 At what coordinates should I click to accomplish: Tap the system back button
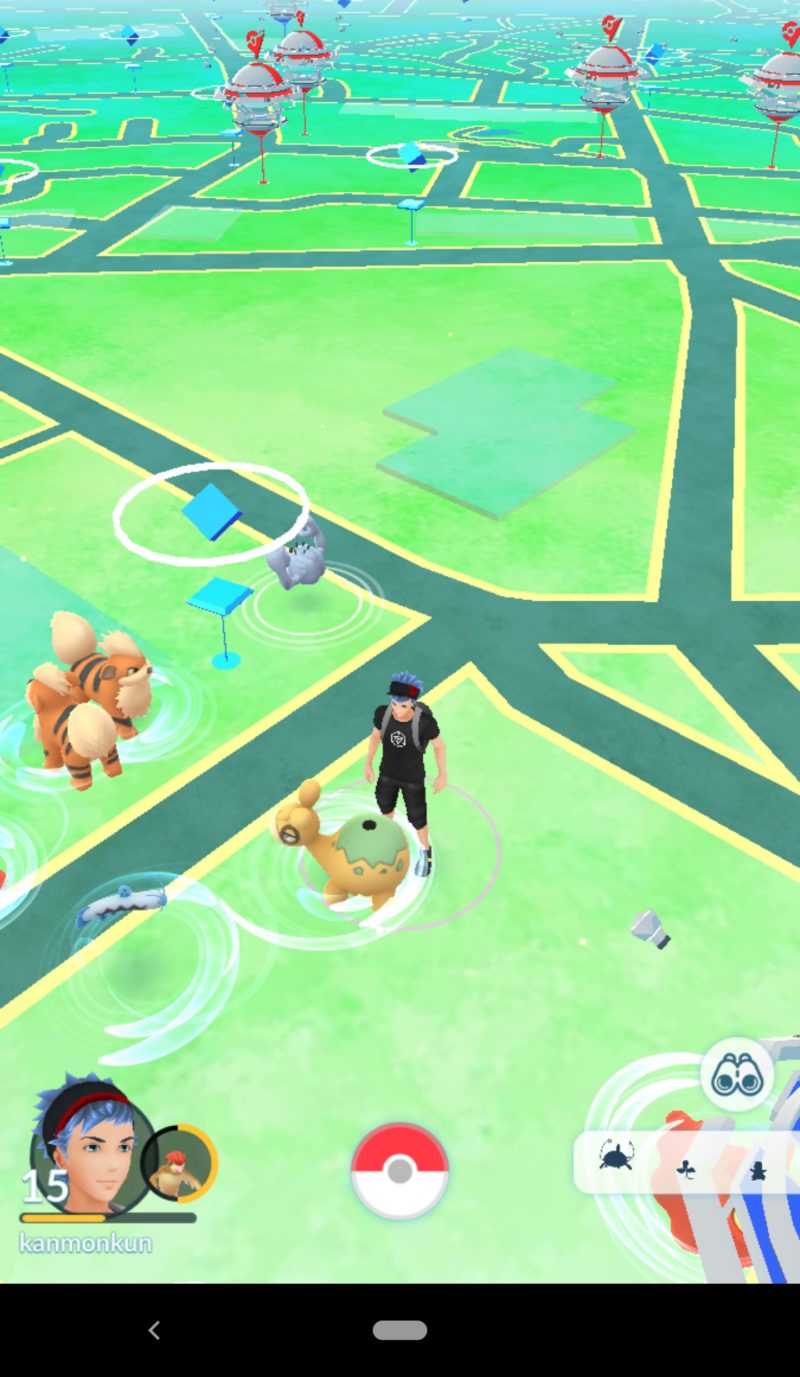(x=154, y=1330)
